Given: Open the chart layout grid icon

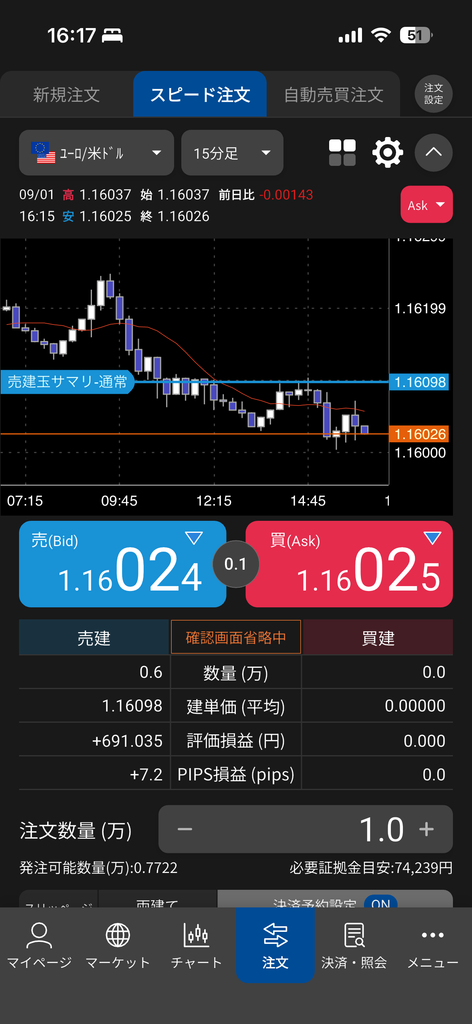Looking at the screenshot, I should click(342, 153).
